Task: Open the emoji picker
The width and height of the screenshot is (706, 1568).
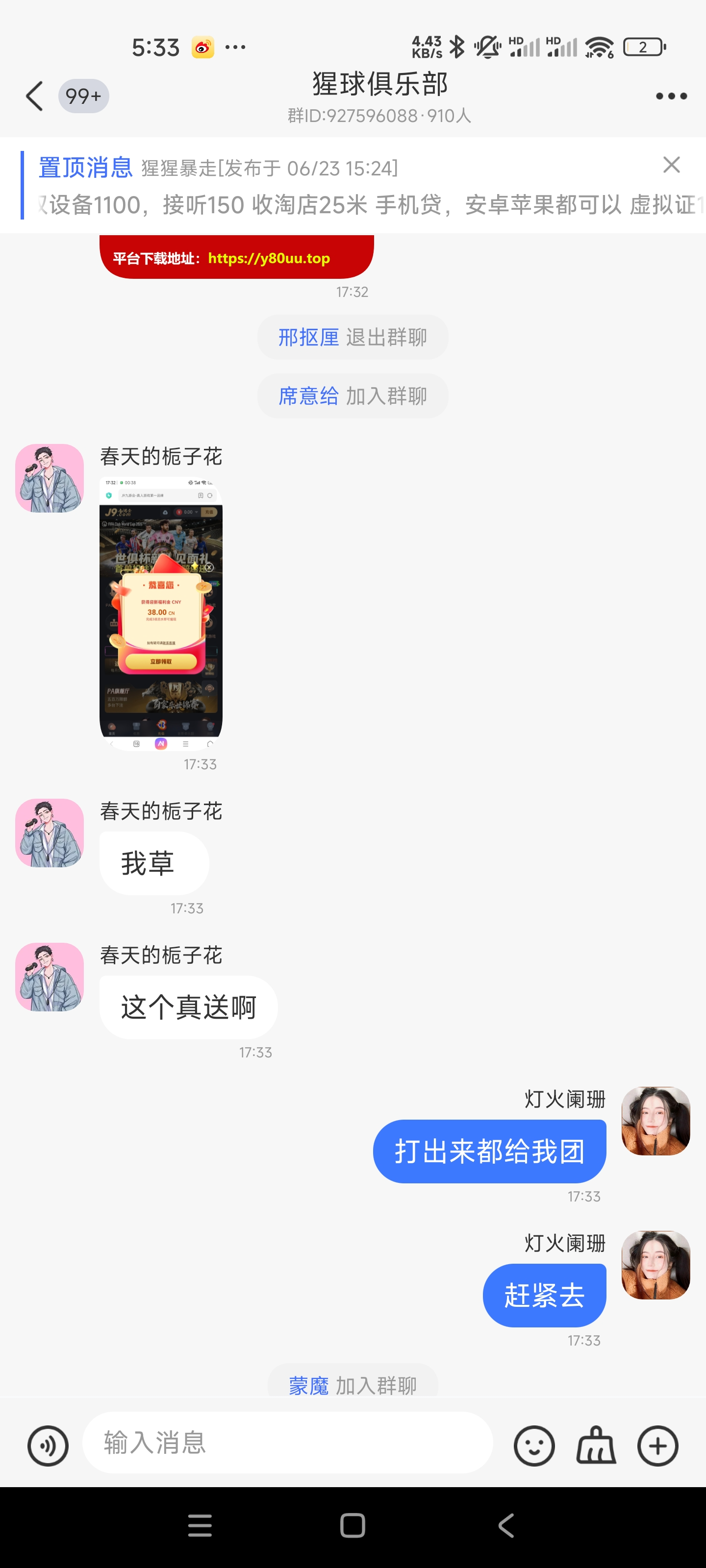Action: click(533, 1445)
